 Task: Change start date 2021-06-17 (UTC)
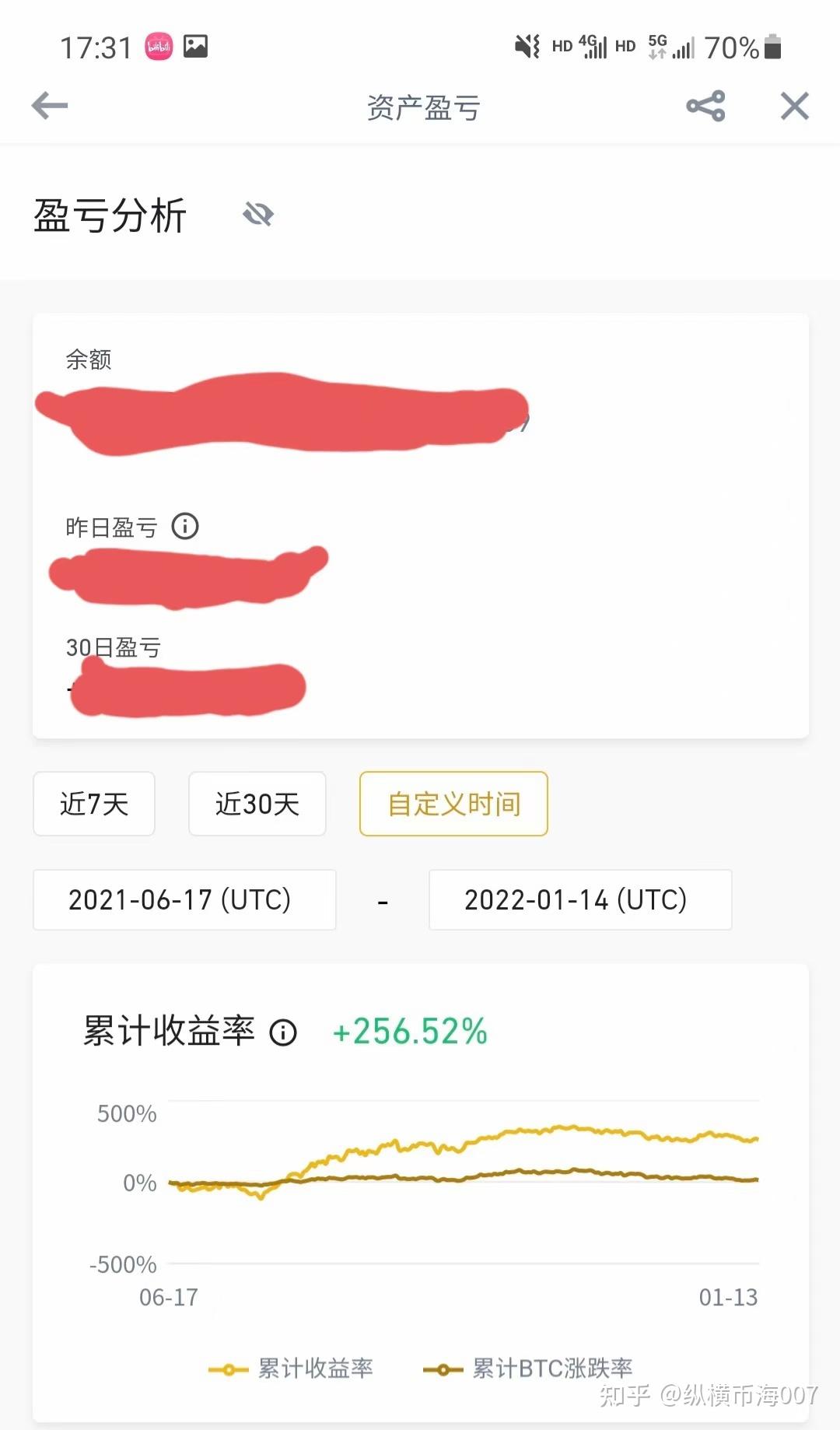click(x=184, y=900)
